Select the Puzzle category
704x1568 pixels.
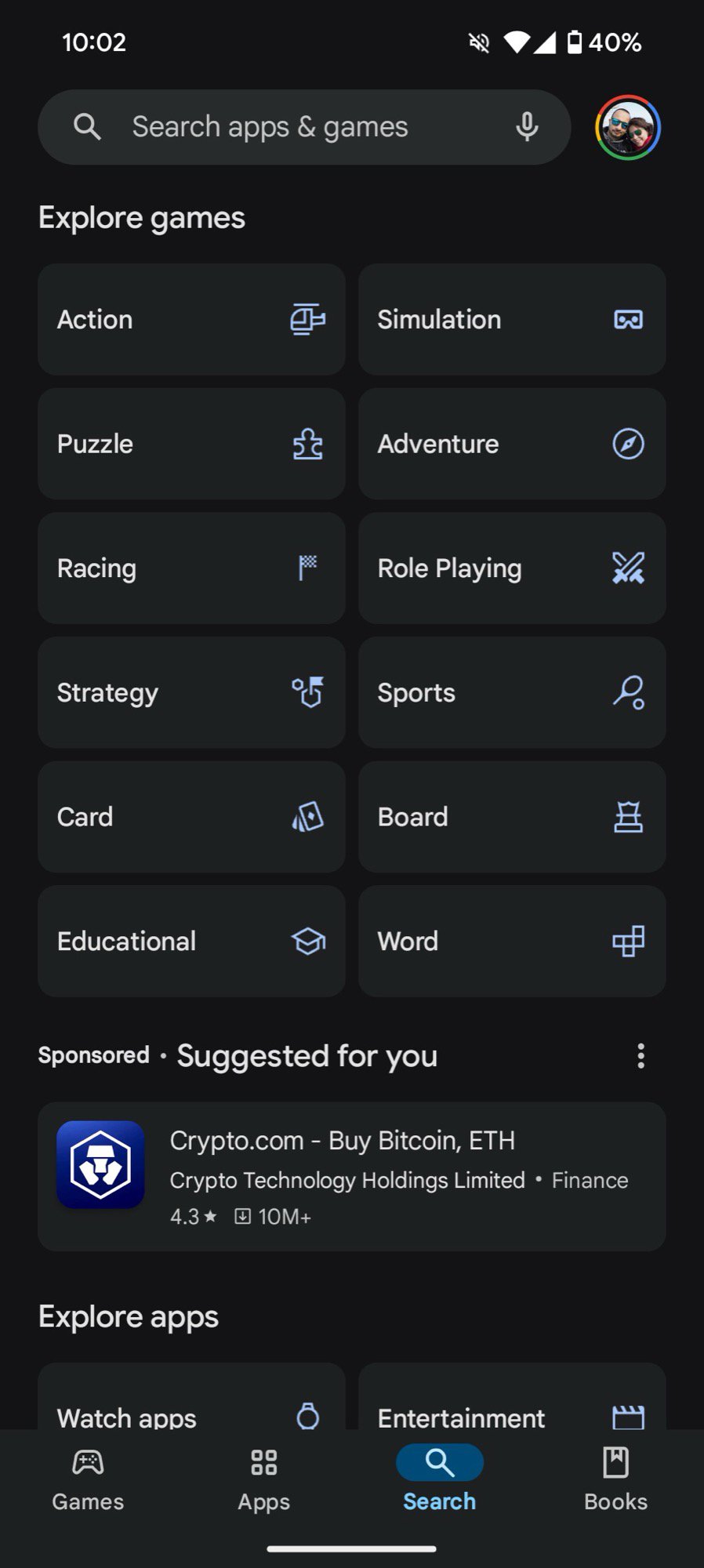click(191, 444)
